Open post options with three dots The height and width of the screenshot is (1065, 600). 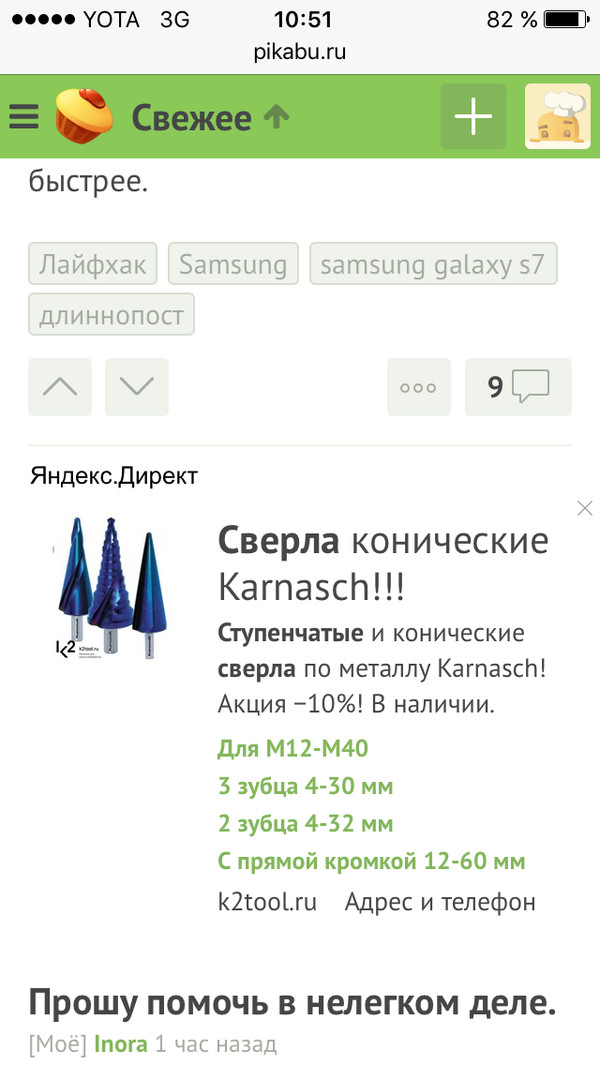pyautogui.click(x=418, y=387)
